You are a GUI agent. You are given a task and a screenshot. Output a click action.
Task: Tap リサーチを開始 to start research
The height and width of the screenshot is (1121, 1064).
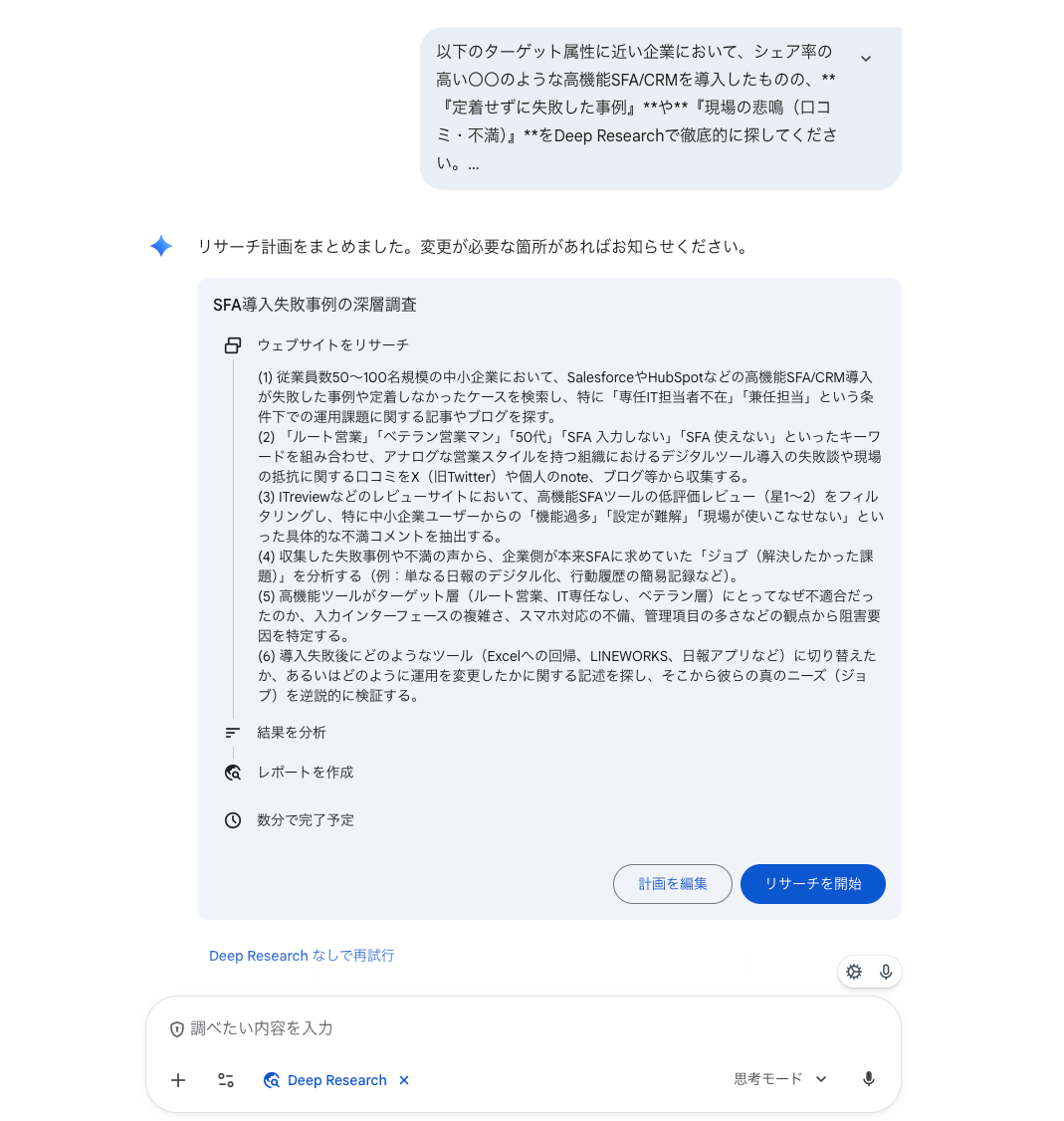[812, 884]
